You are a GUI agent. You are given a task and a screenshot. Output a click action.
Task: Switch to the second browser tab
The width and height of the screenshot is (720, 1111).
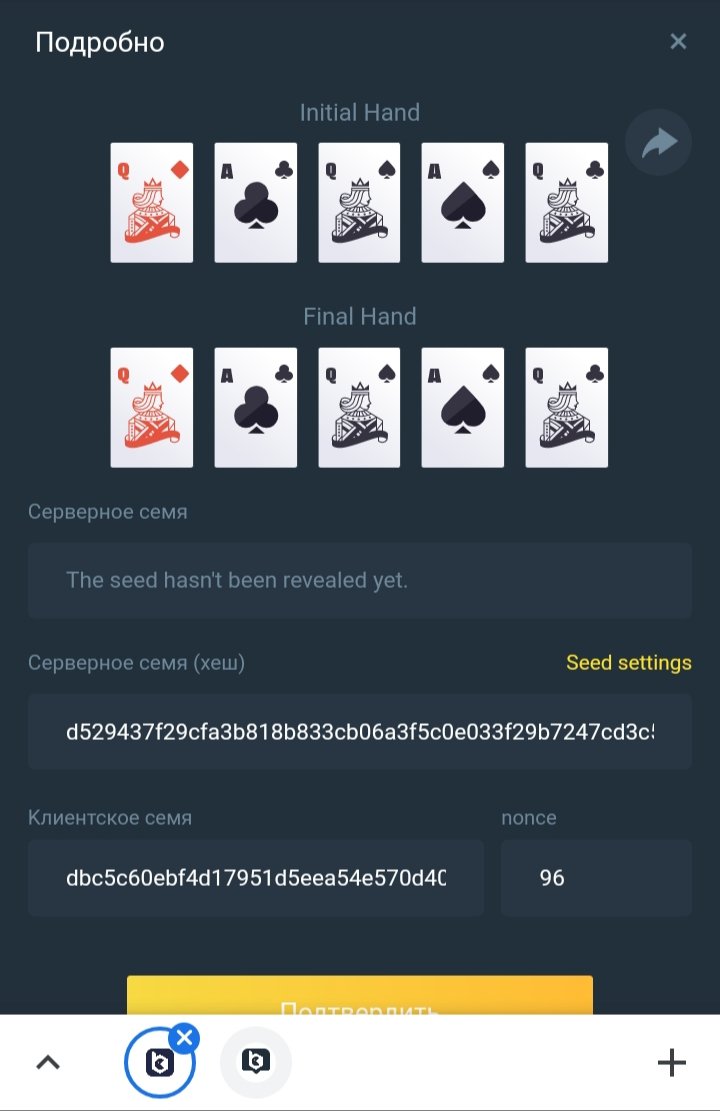(256, 1063)
